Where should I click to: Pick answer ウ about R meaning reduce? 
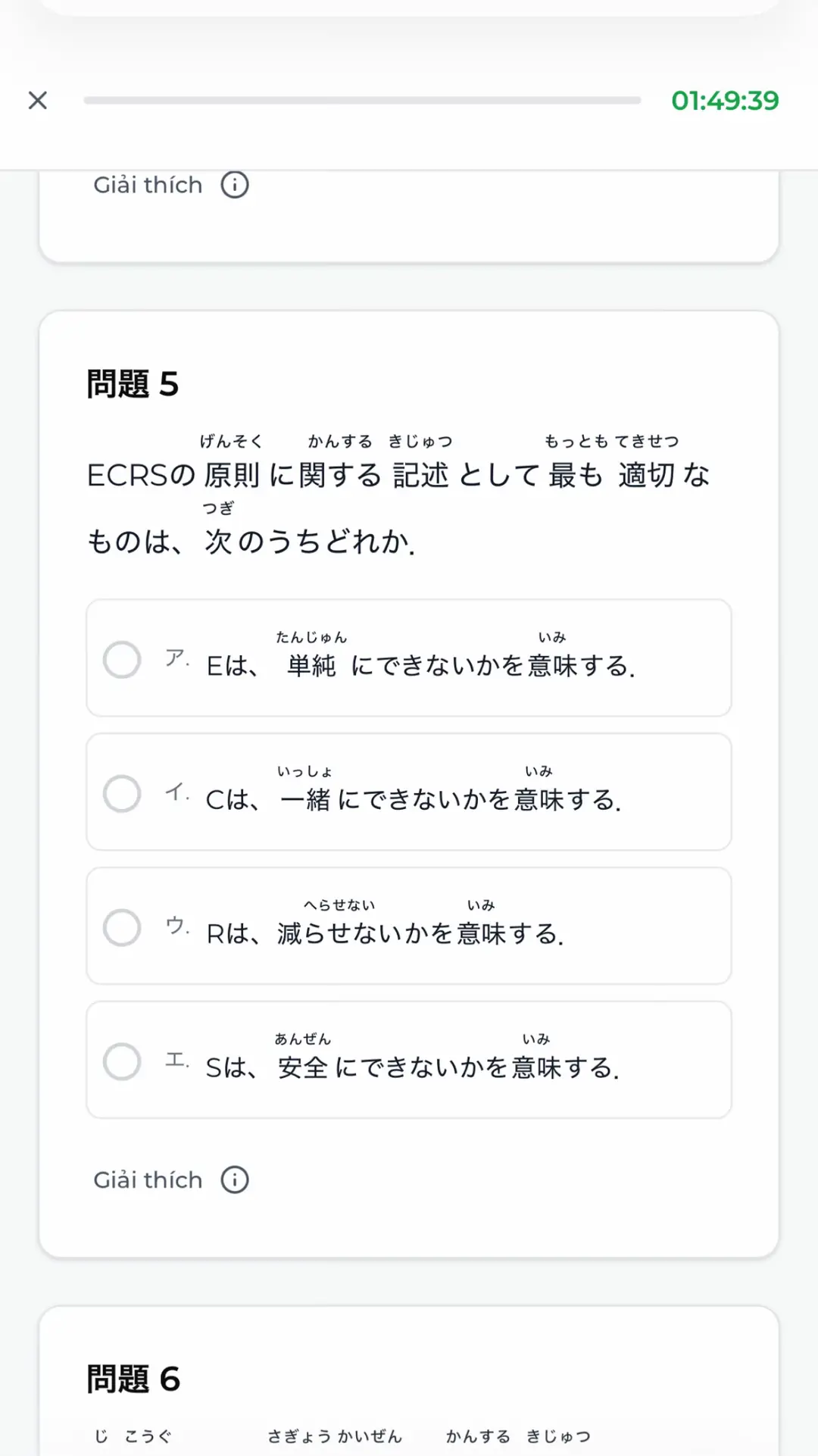pyautogui.click(x=409, y=926)
